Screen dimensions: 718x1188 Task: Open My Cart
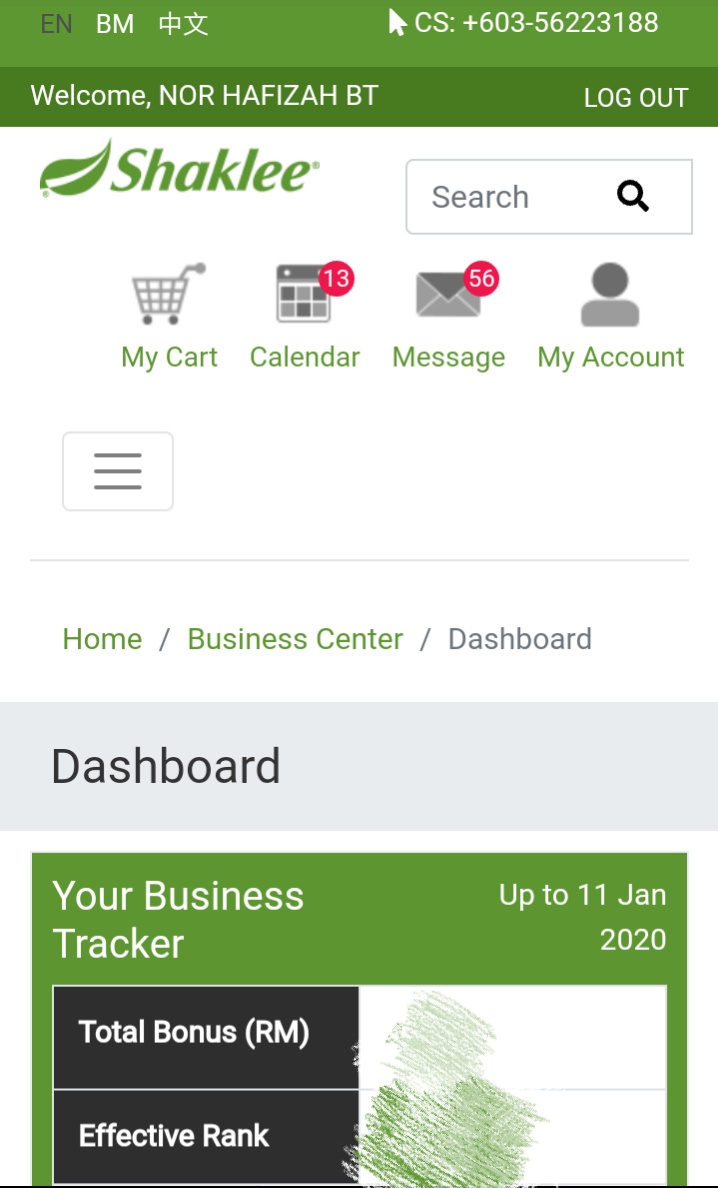click(x=169, y=316)
